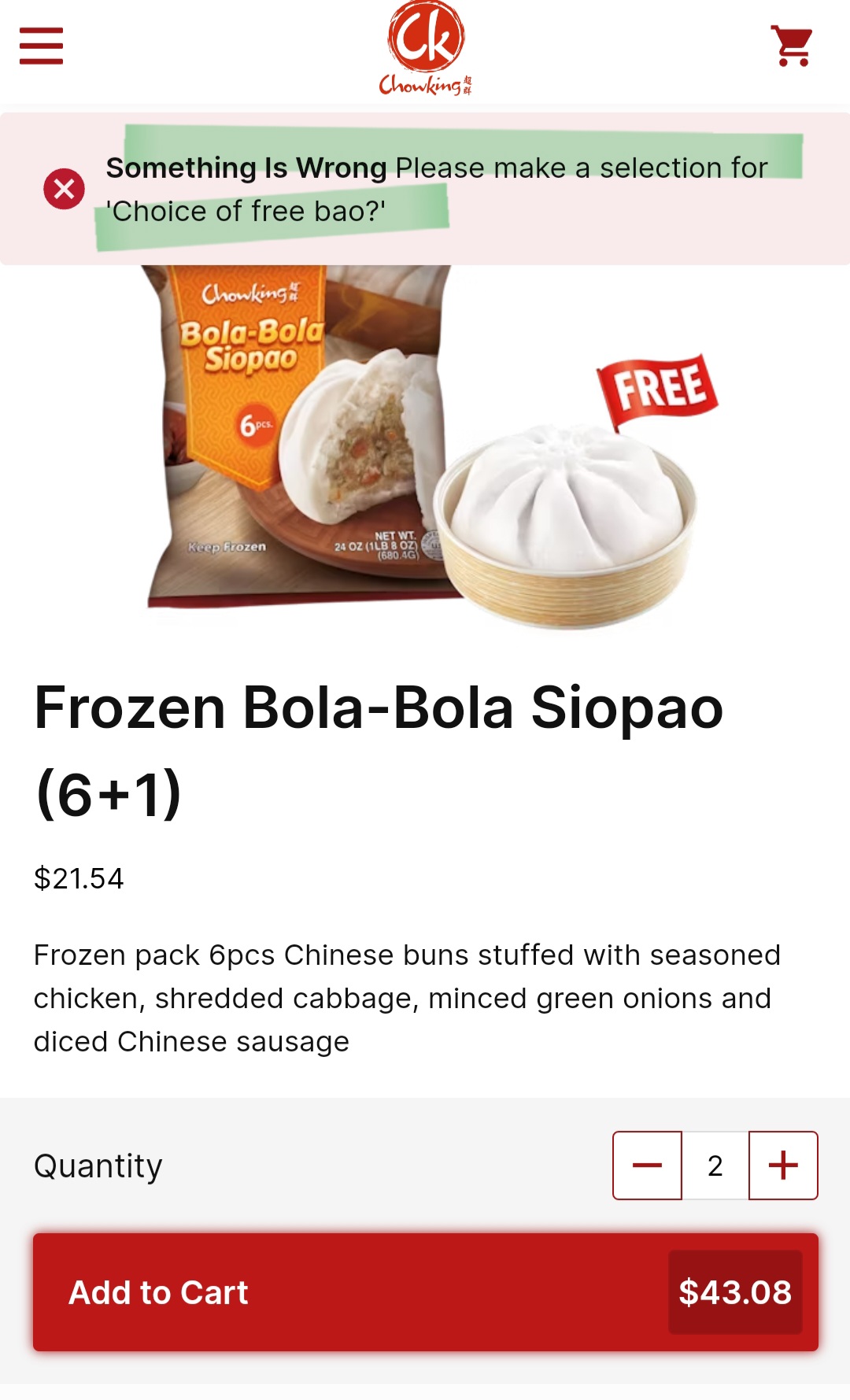Increase quantity with the plus button

[x=783, y=1165]
